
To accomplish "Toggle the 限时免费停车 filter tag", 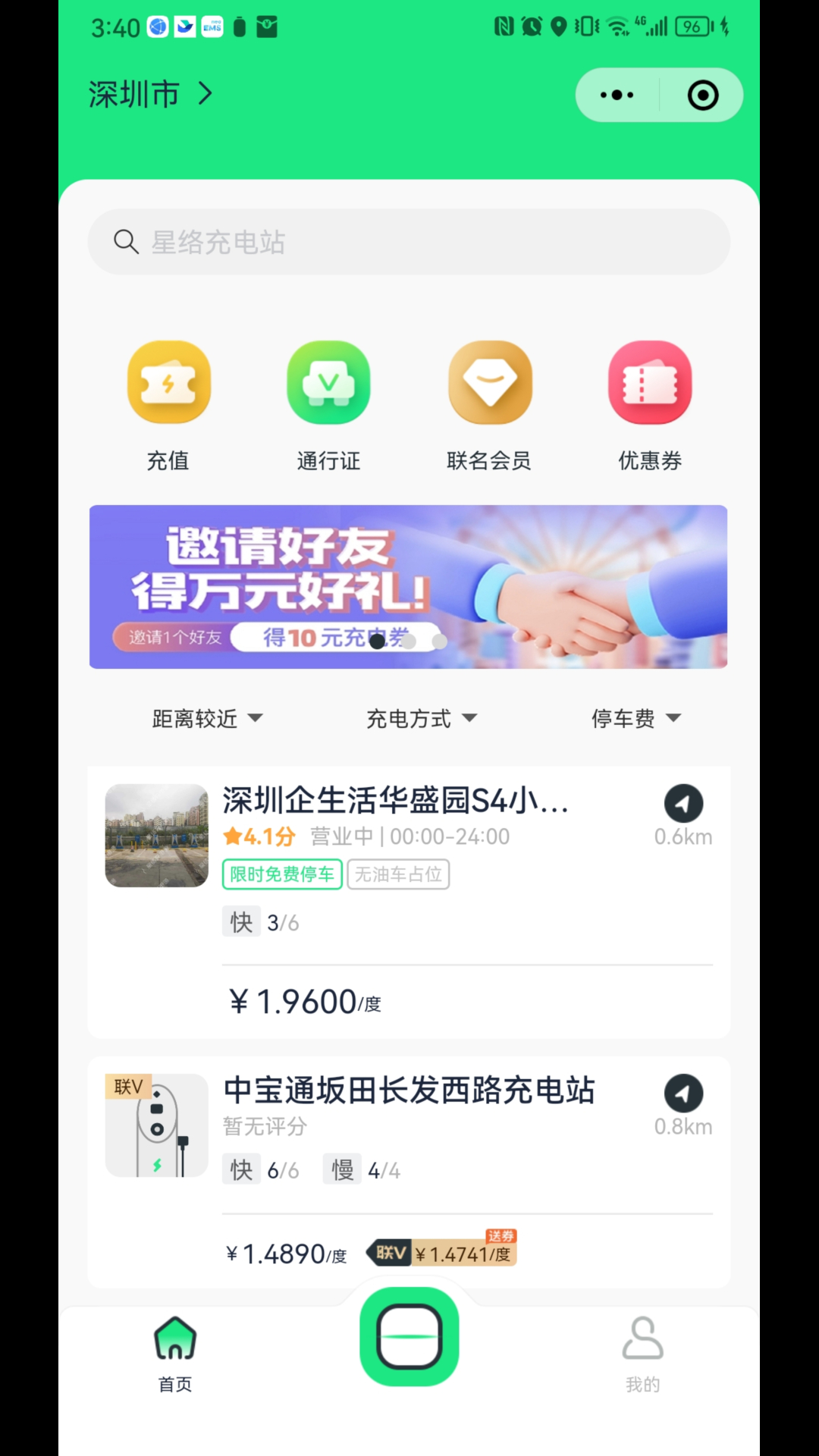I will tap(281, 874).
